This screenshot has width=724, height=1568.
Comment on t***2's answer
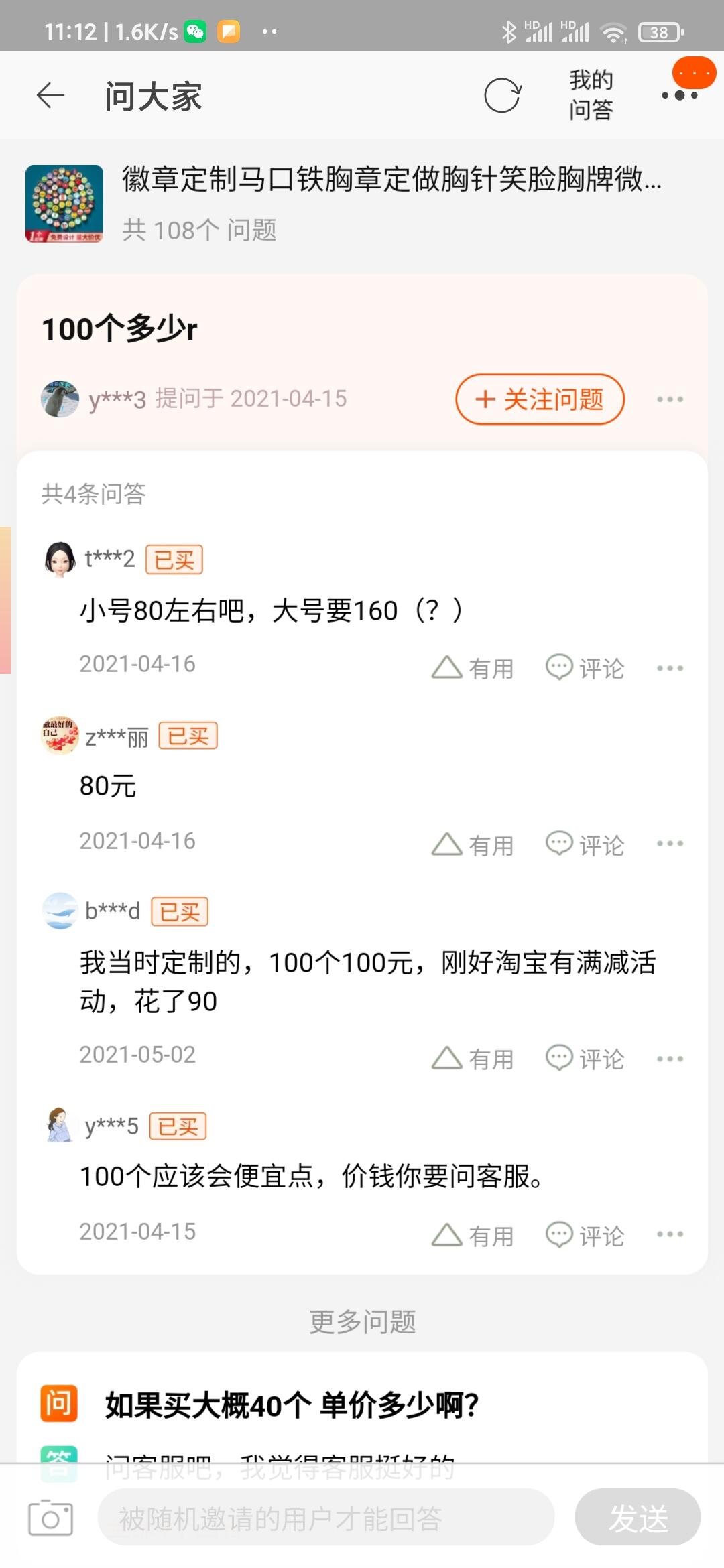click(585, 668)
